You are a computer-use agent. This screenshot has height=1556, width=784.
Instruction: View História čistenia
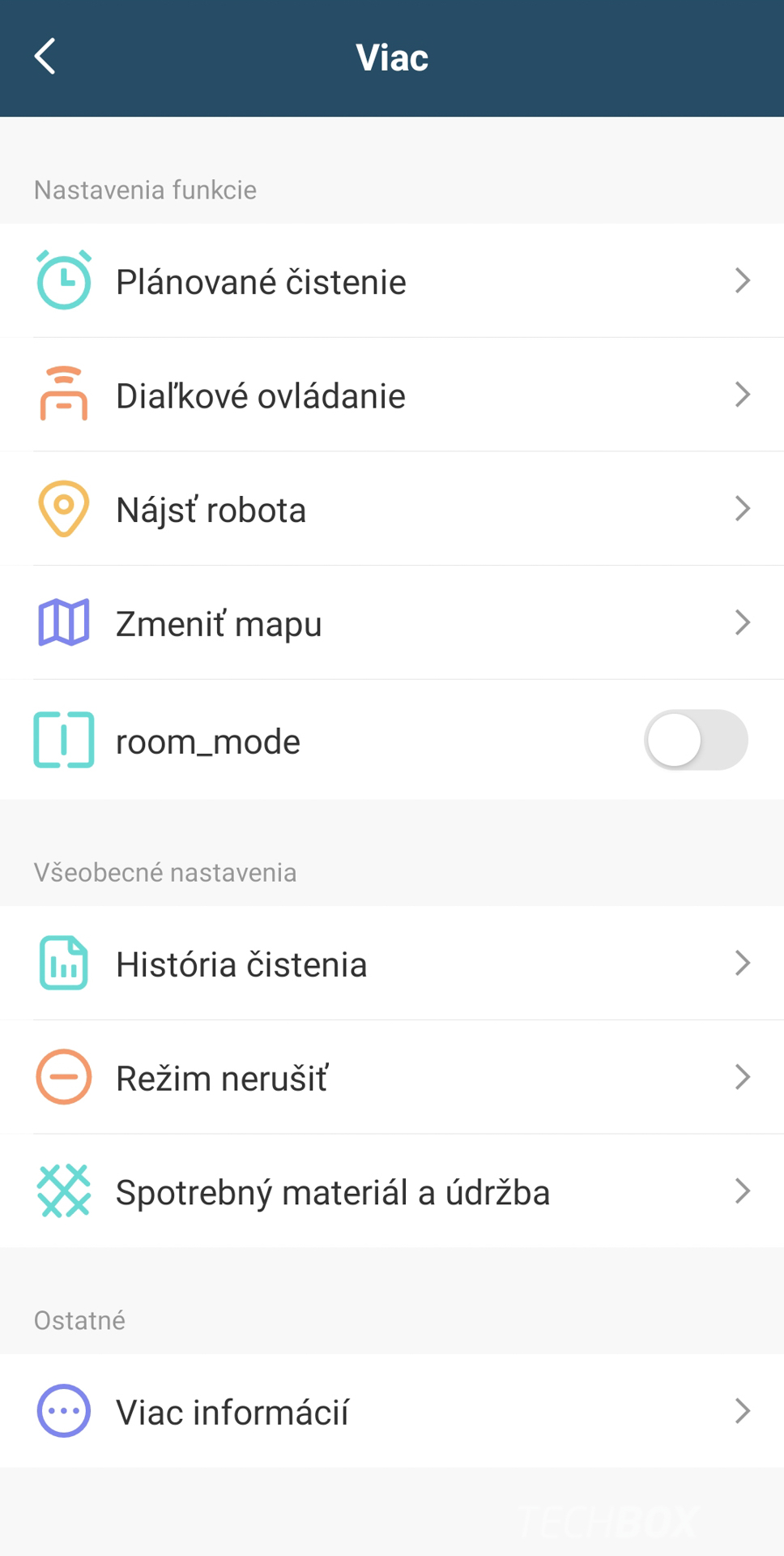coord(392,964)
